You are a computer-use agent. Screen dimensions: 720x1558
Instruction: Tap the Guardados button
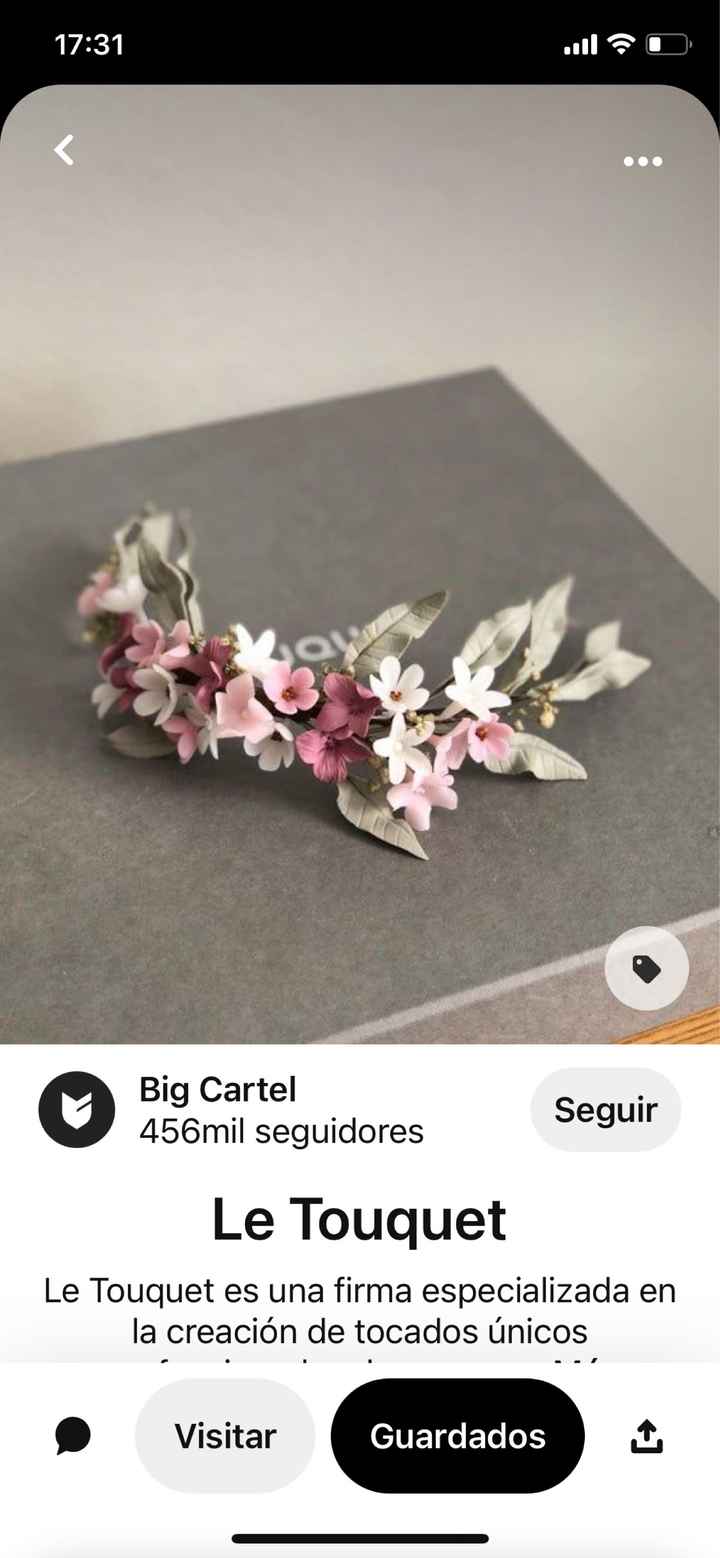[457, 1436]
